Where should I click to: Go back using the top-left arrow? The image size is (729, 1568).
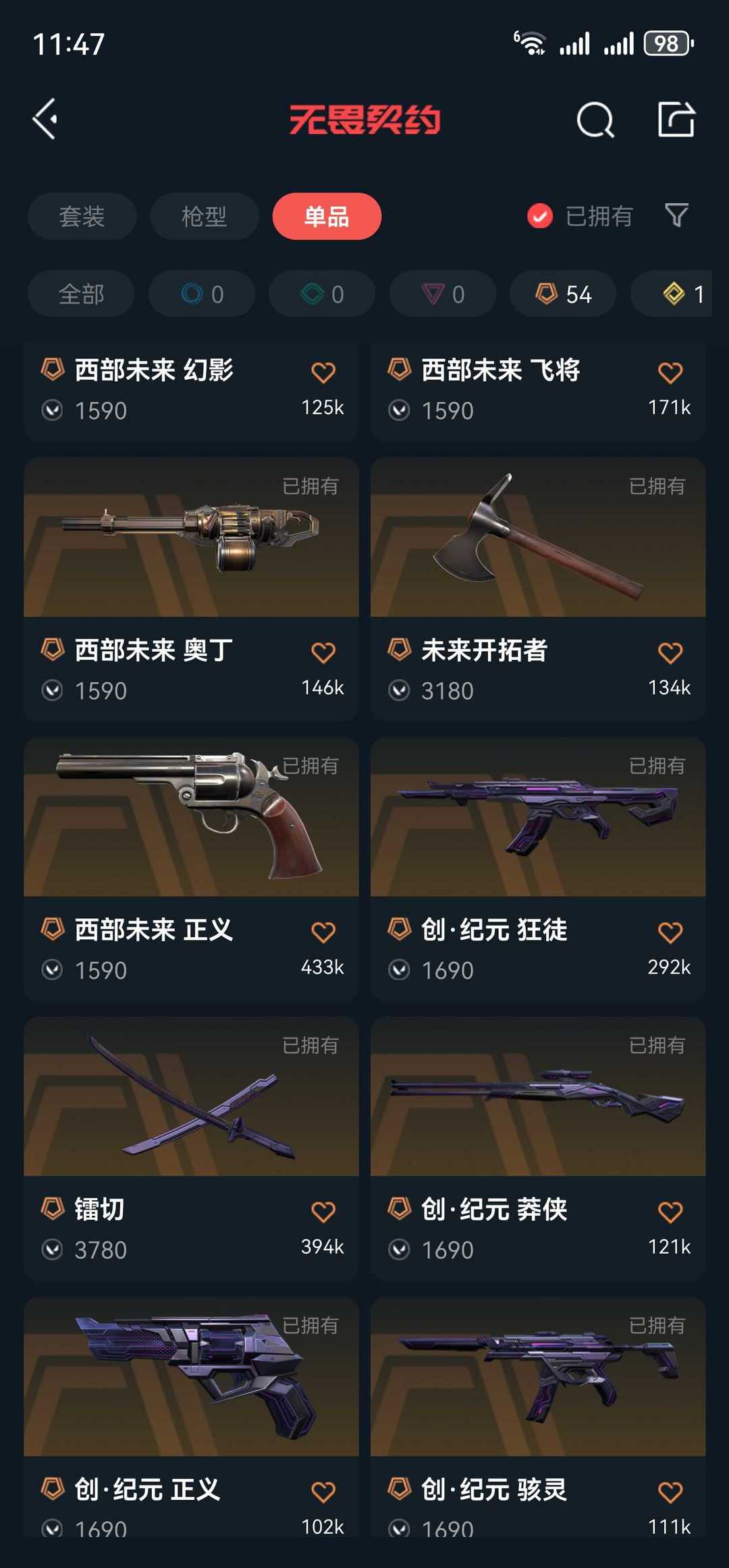click(x=45, y=119)
